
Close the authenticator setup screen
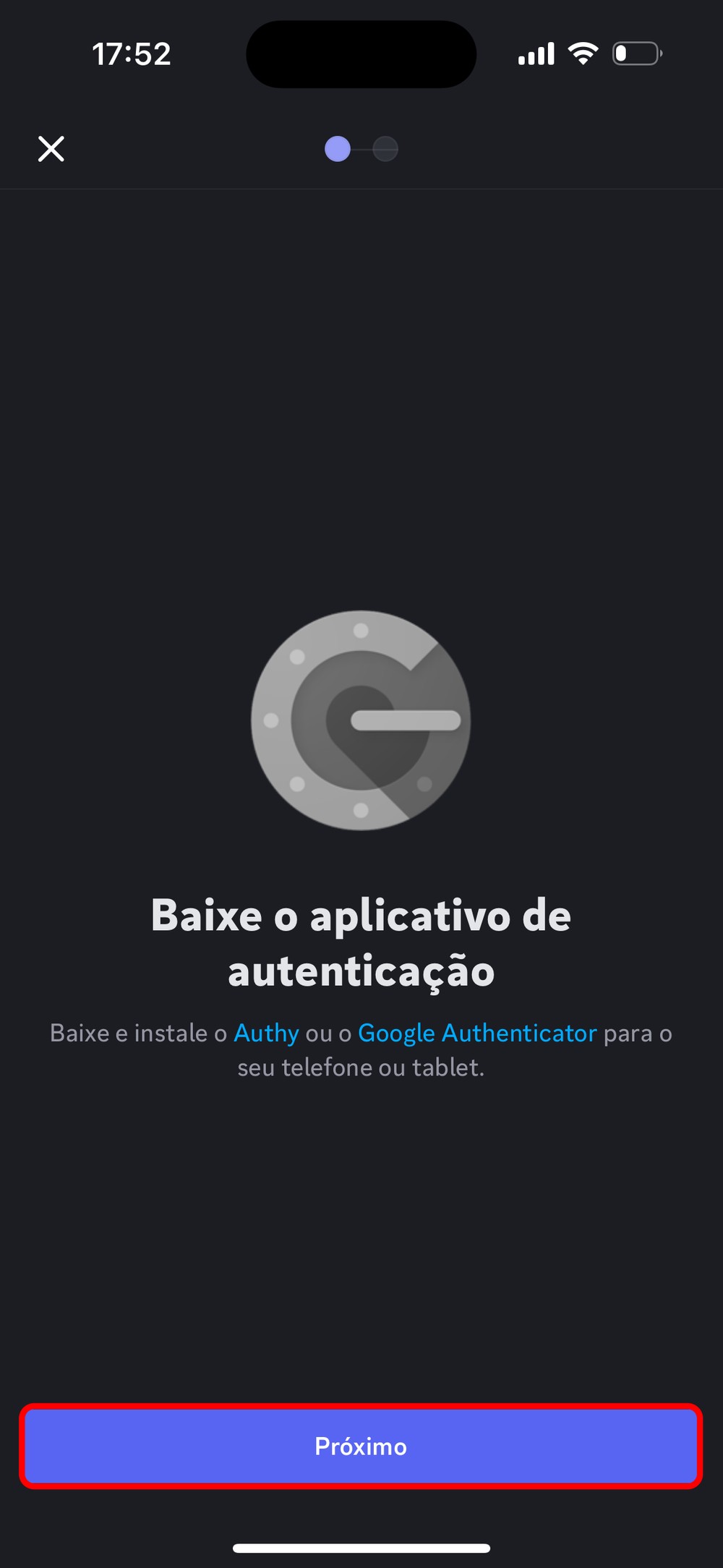(x=51, y=149)
